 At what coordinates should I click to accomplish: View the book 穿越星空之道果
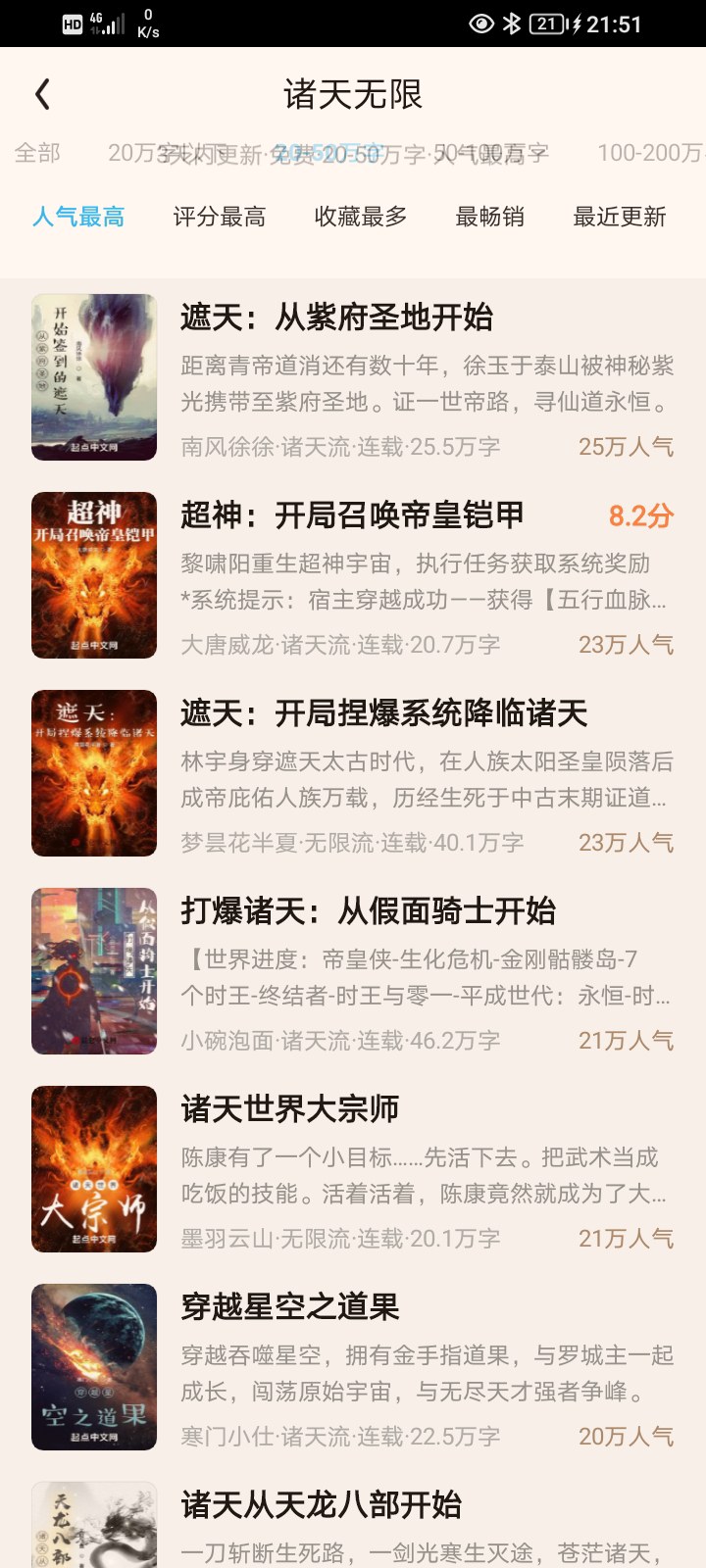click(x=289, y=1307)
